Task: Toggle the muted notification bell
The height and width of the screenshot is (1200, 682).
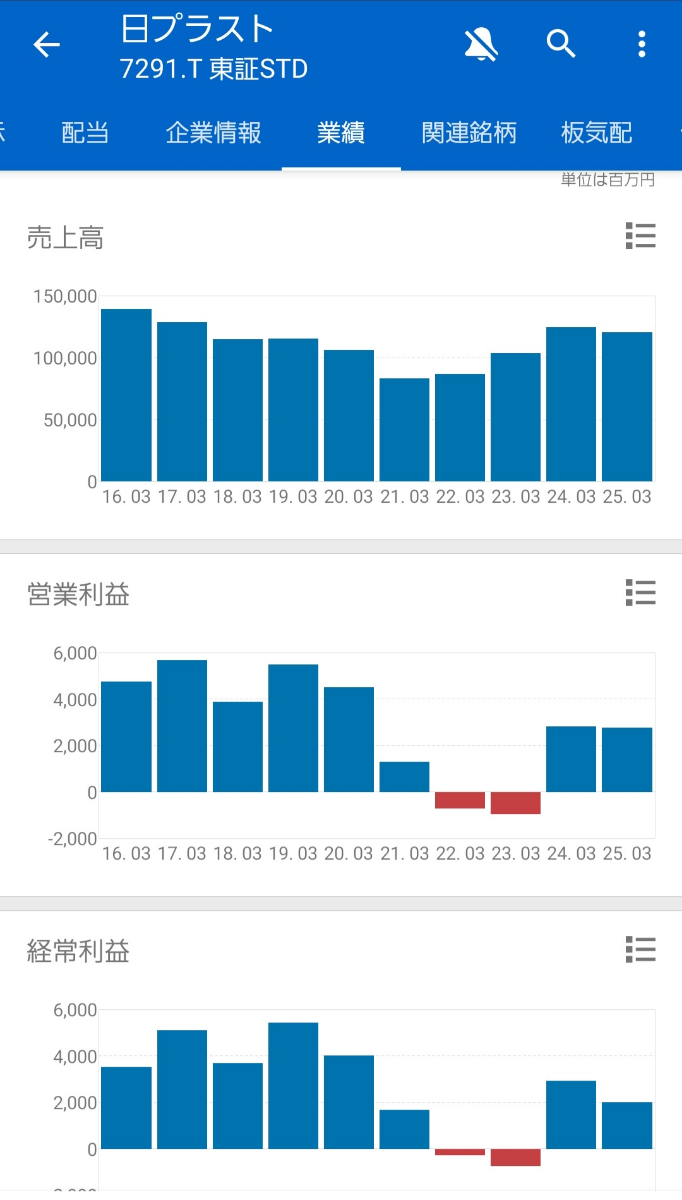Action: pyautogui.click(x=481, y=44)
